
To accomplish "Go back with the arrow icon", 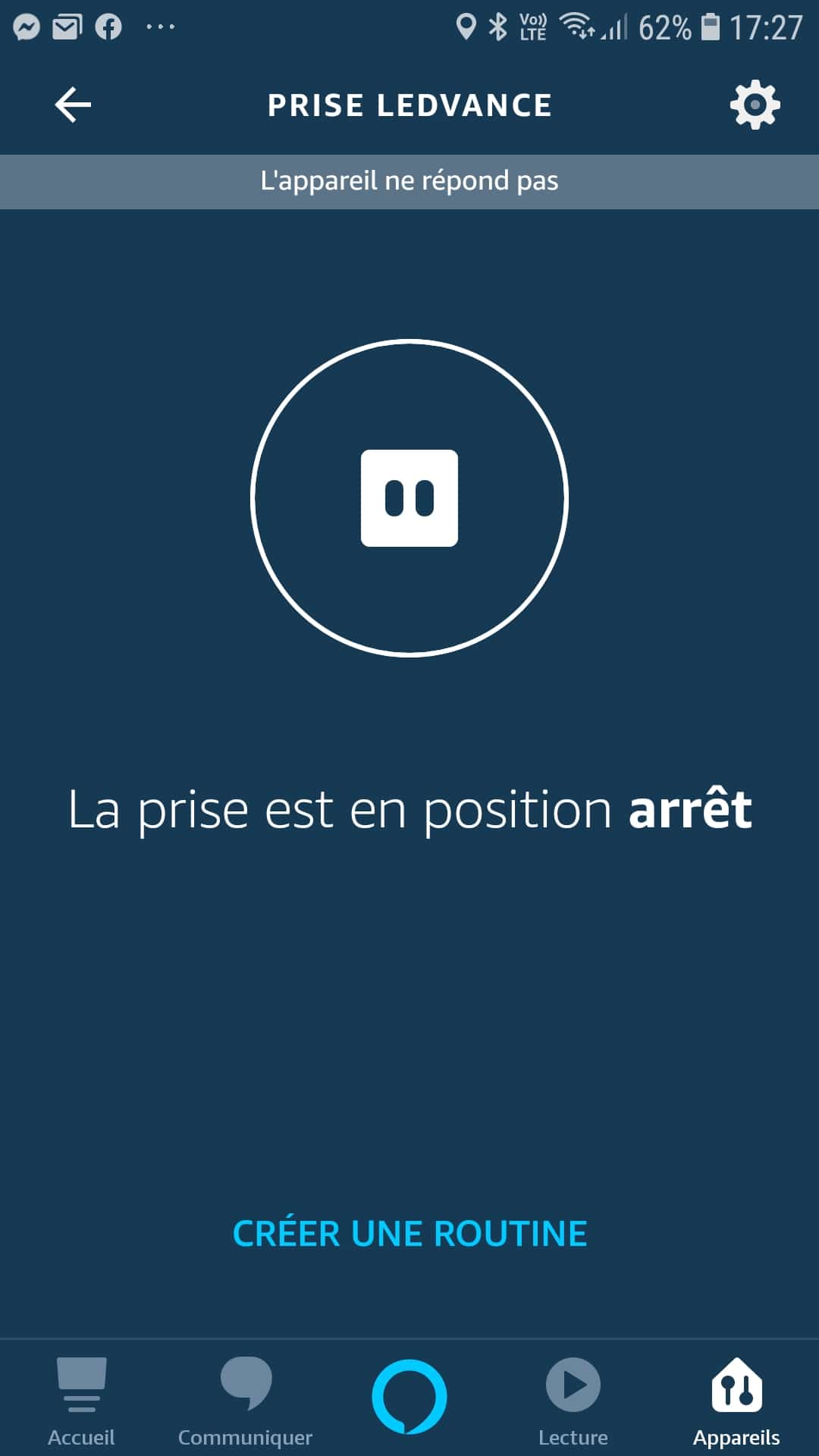I will pos(73,105).
